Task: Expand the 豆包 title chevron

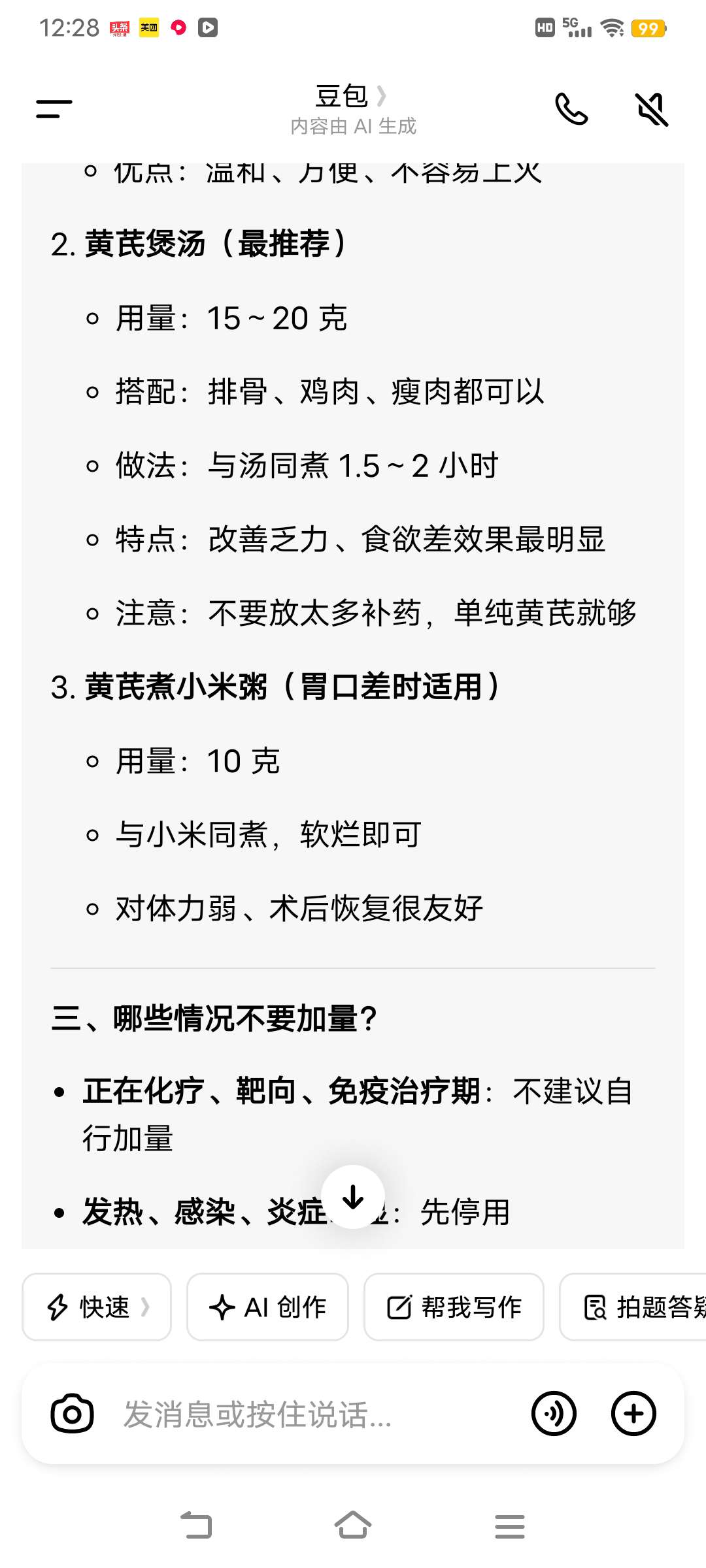Action: click(384, 95)
